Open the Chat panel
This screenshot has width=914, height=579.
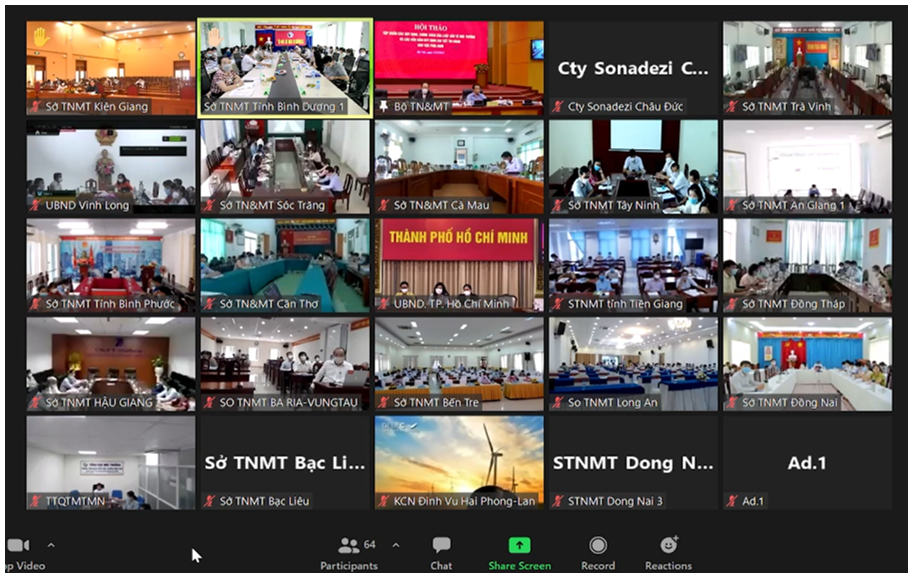441,552
